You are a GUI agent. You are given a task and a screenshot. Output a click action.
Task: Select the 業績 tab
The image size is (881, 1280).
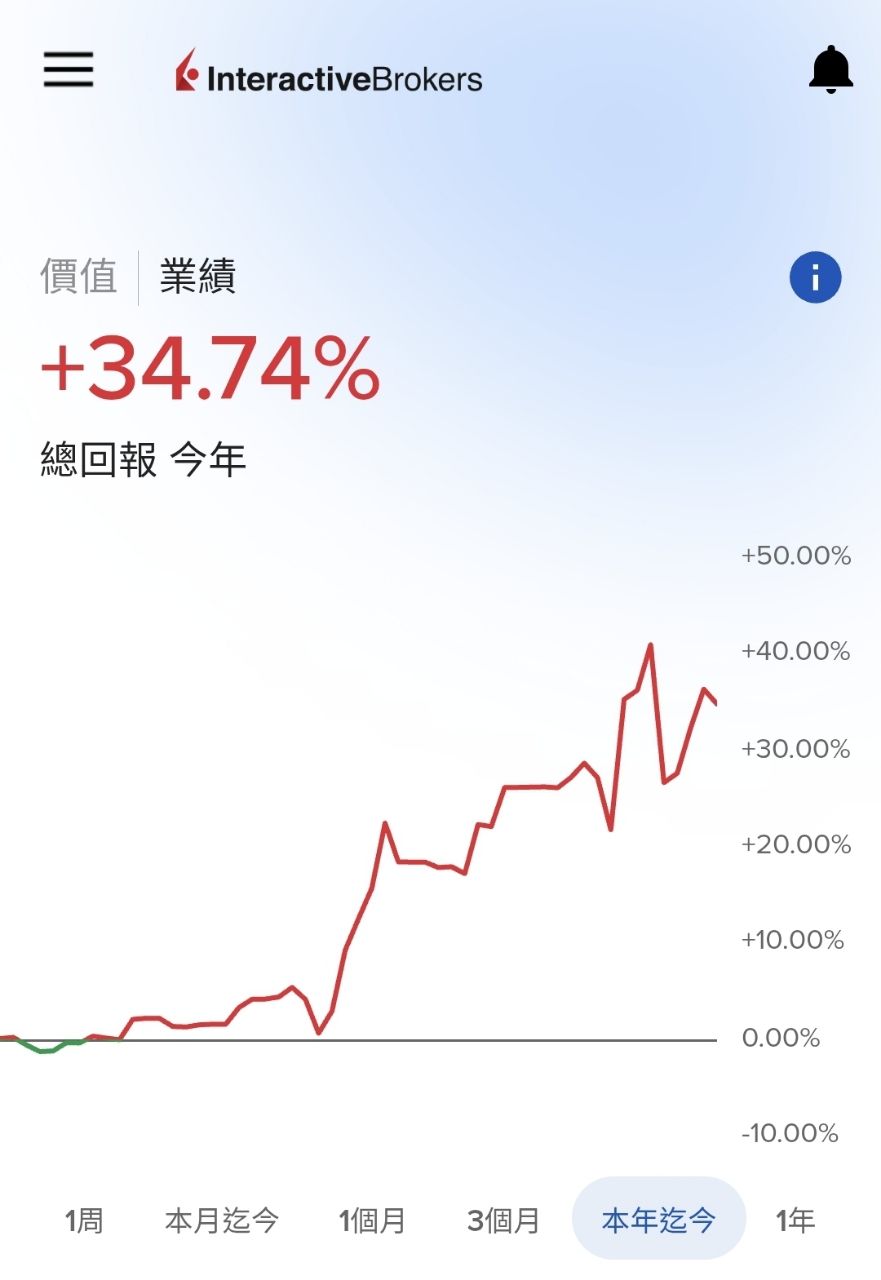tap(198, 276)
